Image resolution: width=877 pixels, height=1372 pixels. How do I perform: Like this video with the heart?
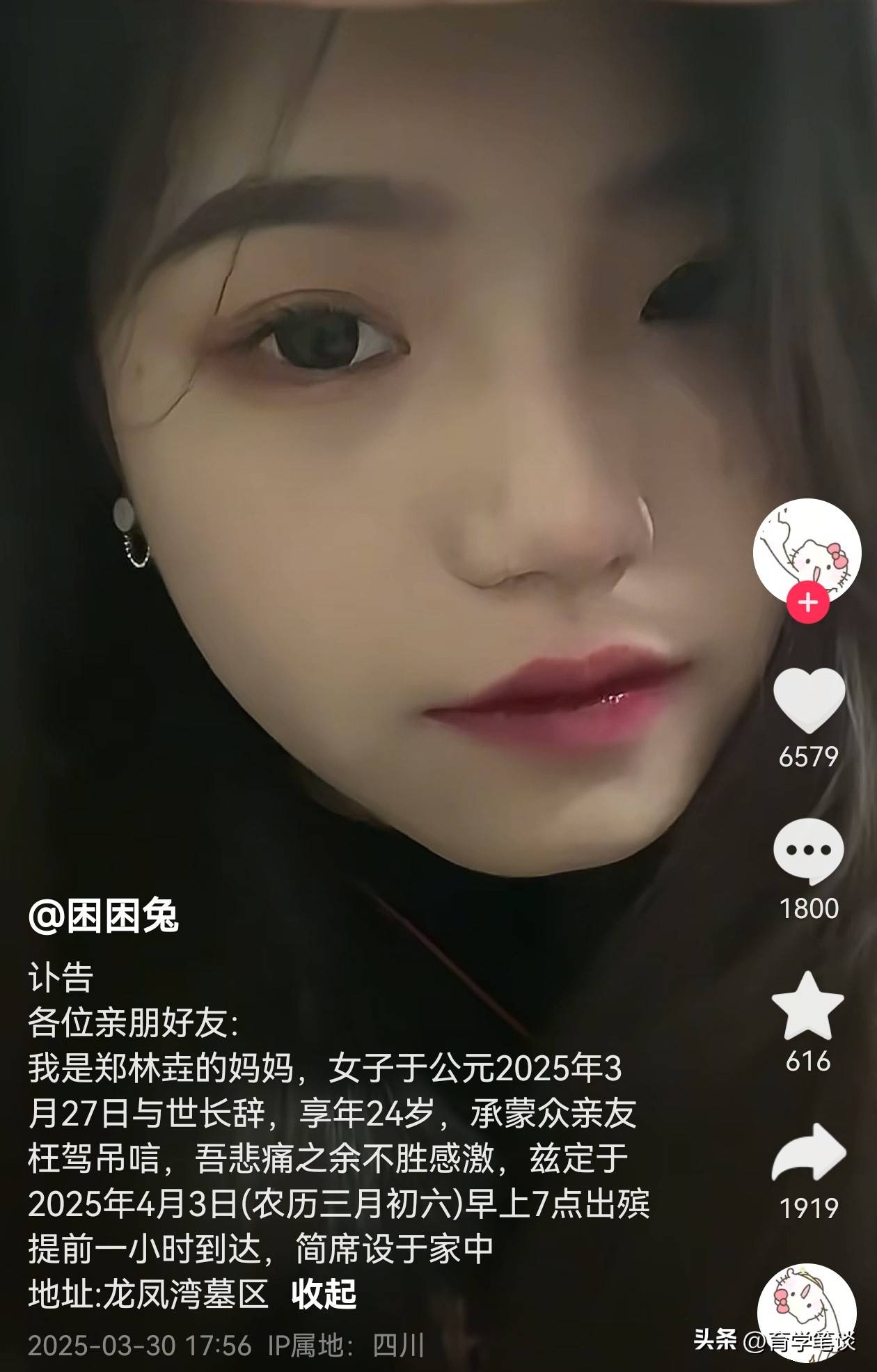[x=808, y=700]
